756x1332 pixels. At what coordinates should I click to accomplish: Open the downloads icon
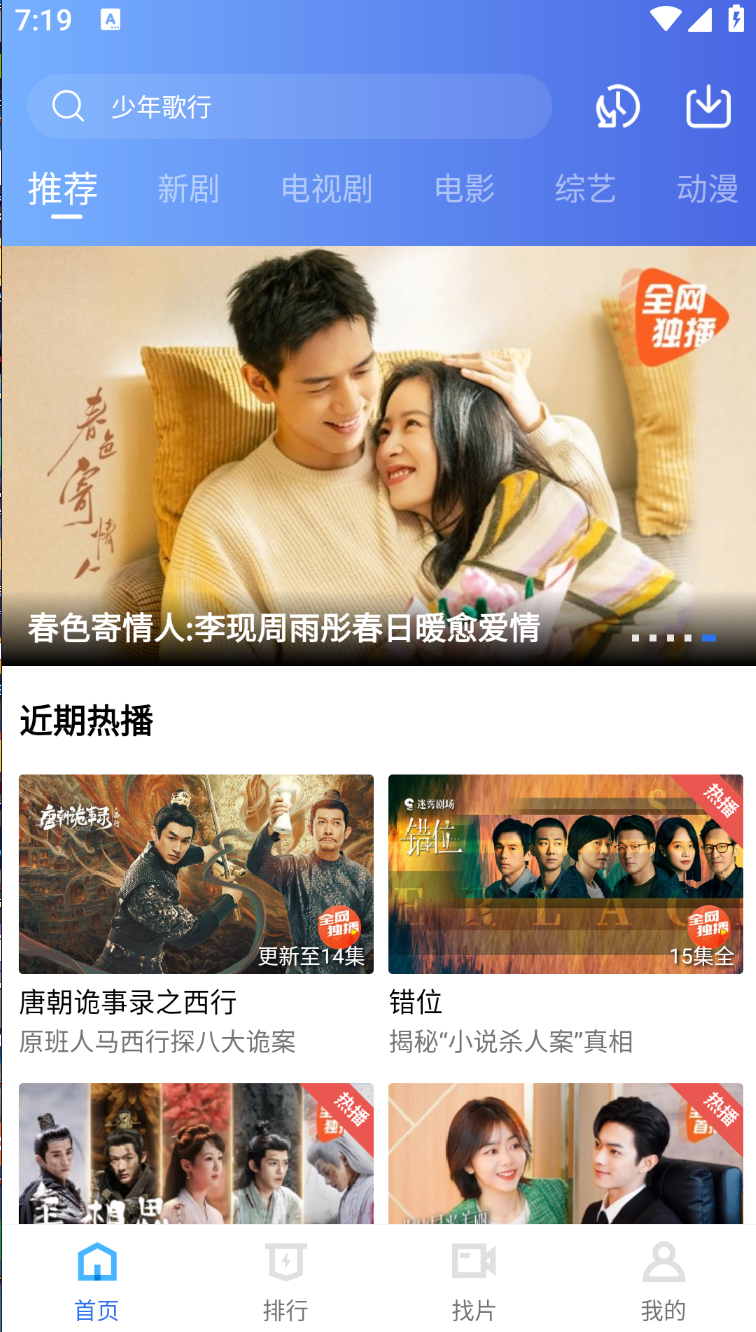tap(708, 106)
